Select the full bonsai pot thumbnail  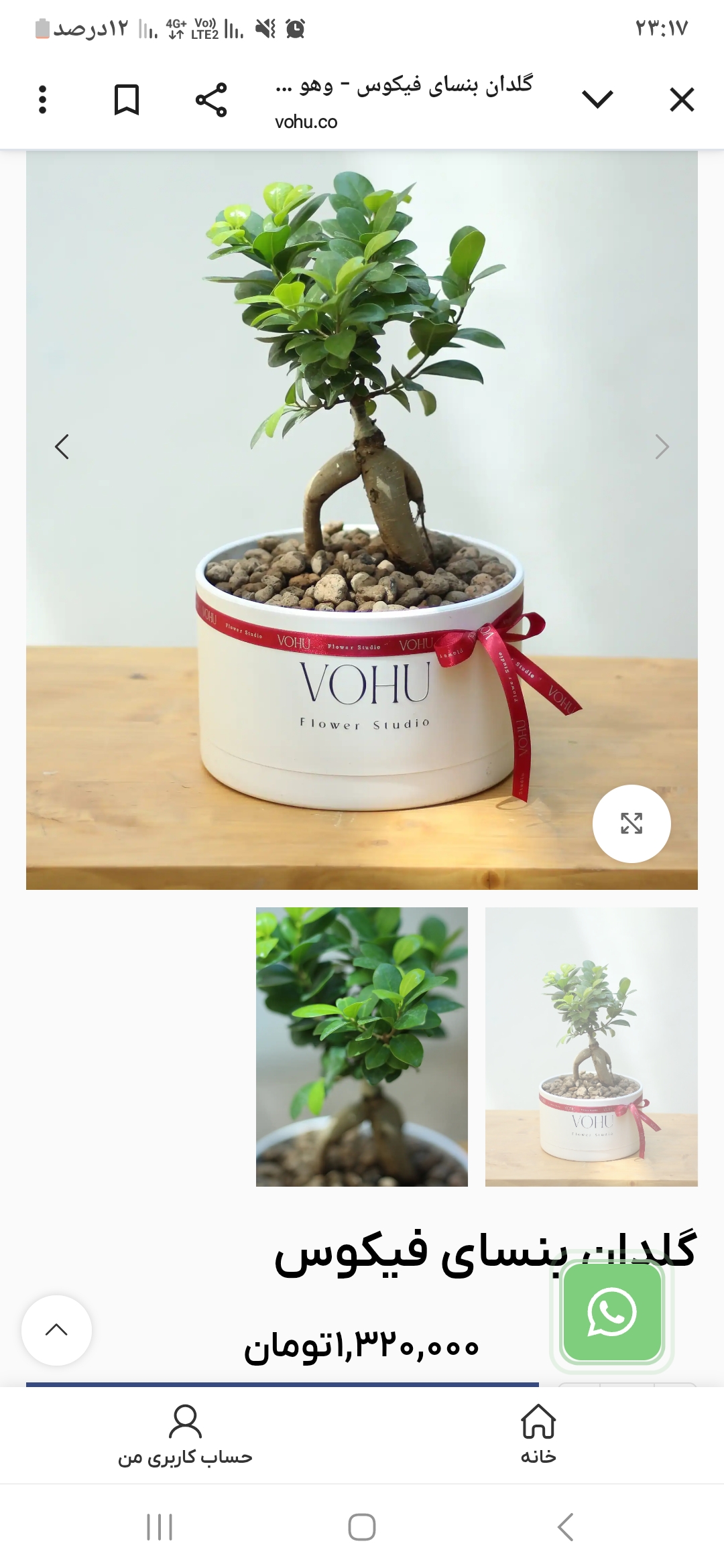click(x=591, y=1047)
